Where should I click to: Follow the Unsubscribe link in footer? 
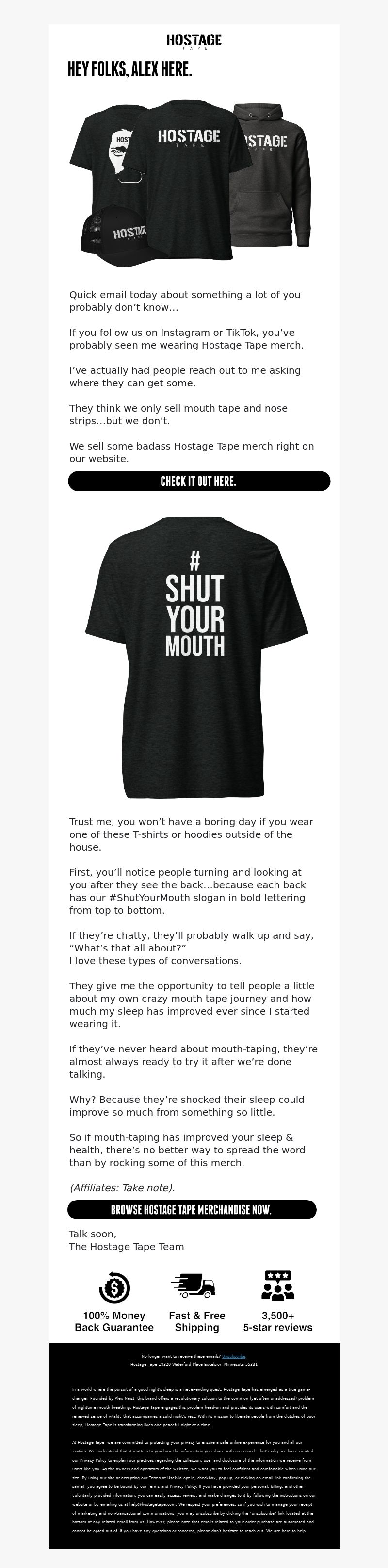(x=234, y=1356)
